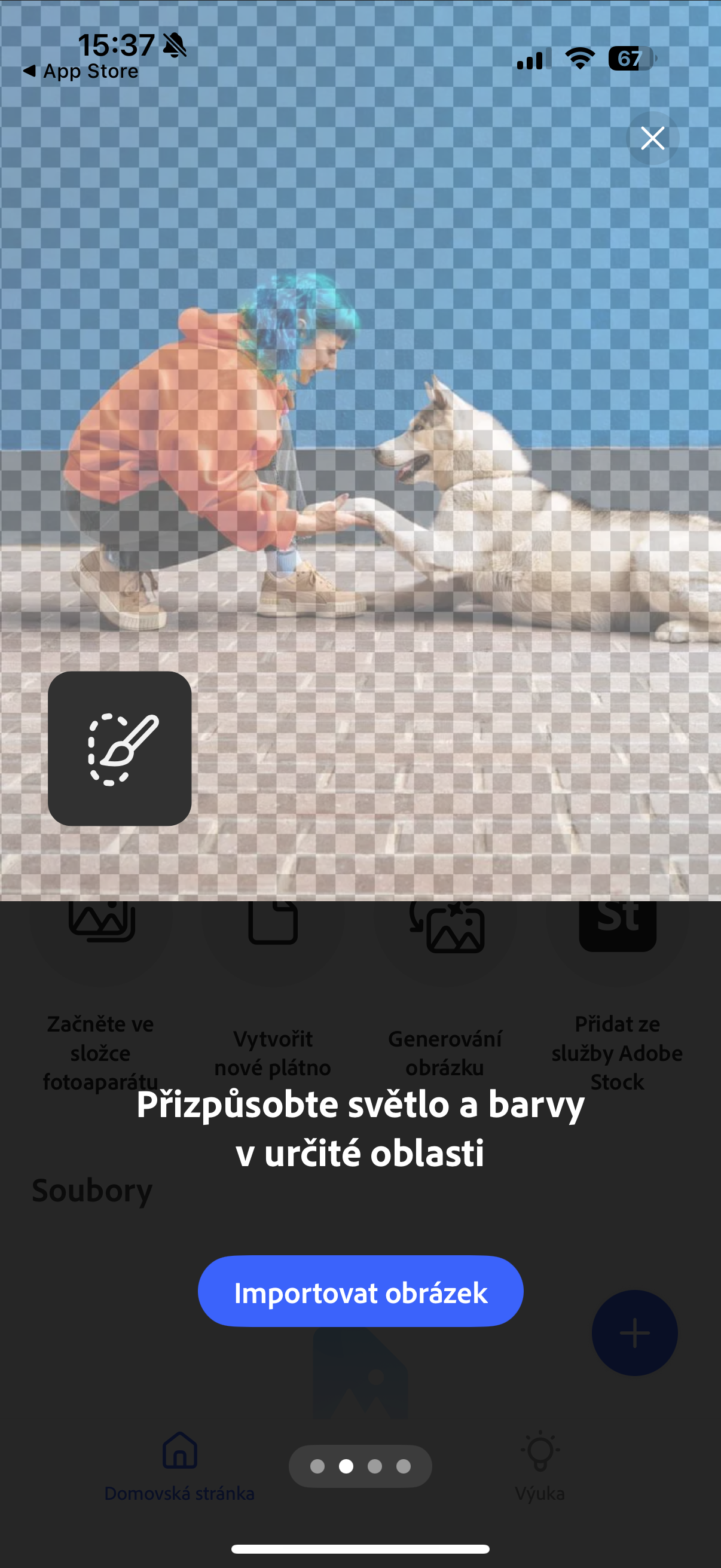721x1568 pixels.
Task: Close the onboarding overlay
Action: tap(652, 138)
